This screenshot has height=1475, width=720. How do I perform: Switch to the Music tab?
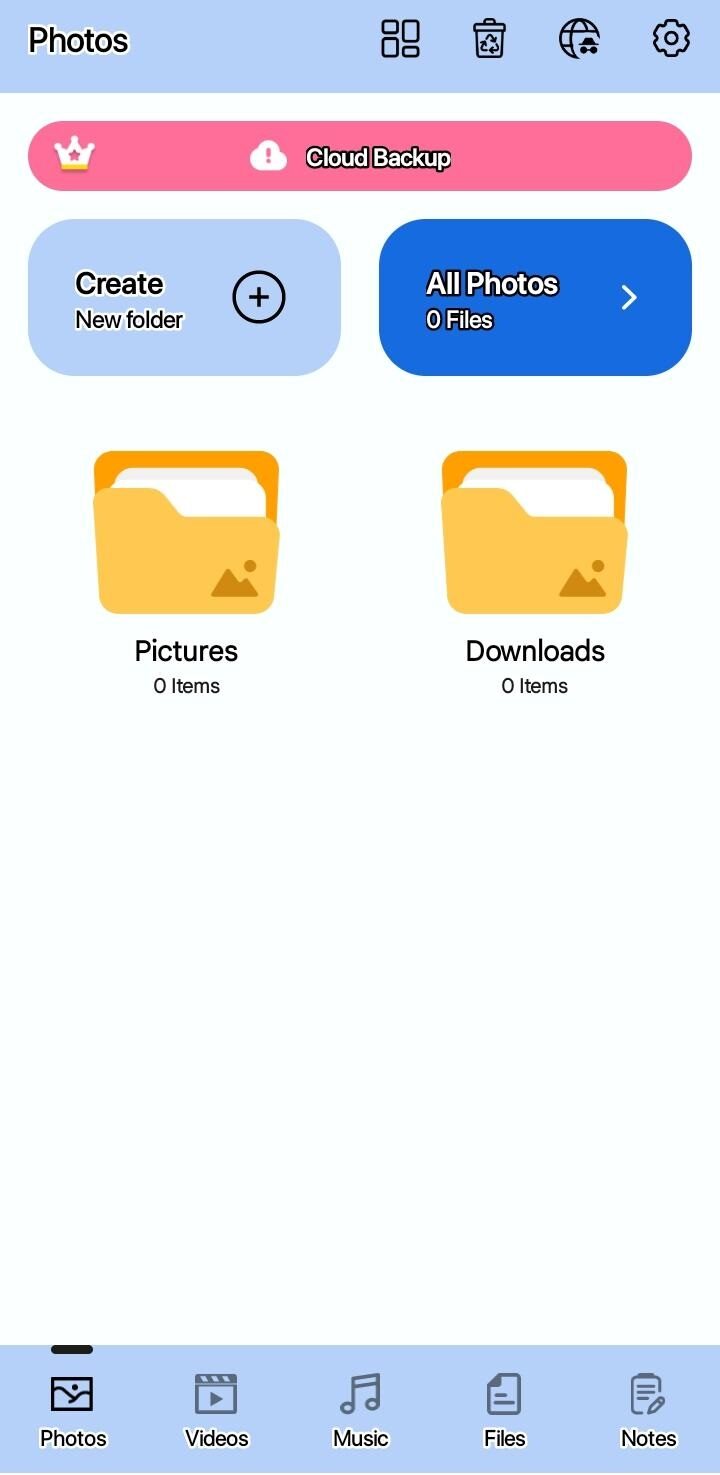point(360,1410)
